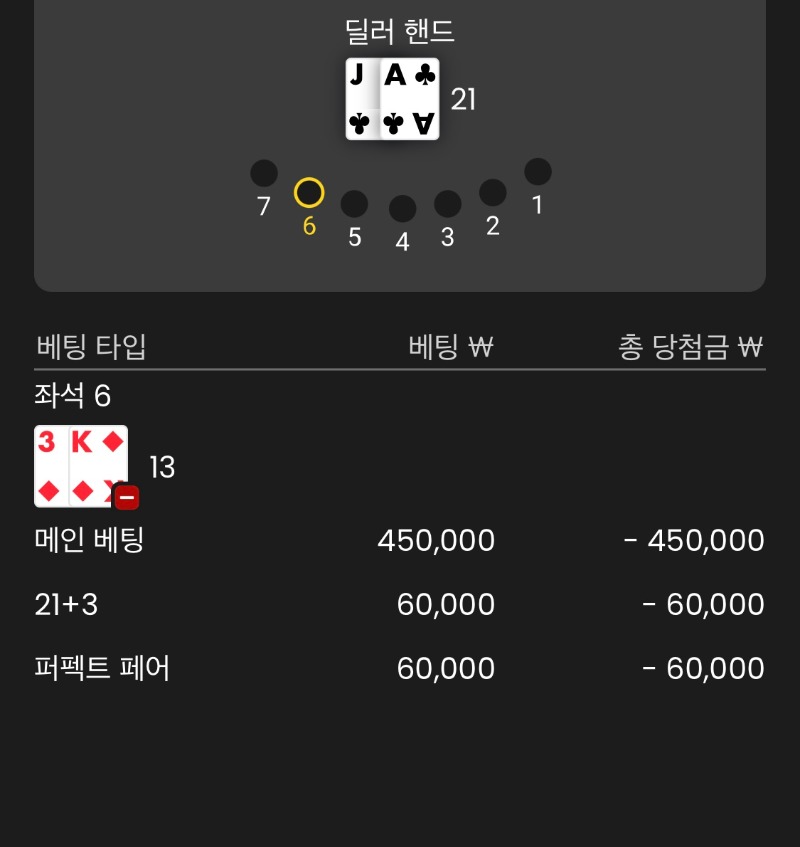The image size is (800, 847).
Task: Select seat 4 on the table
Action: point(401,206)
